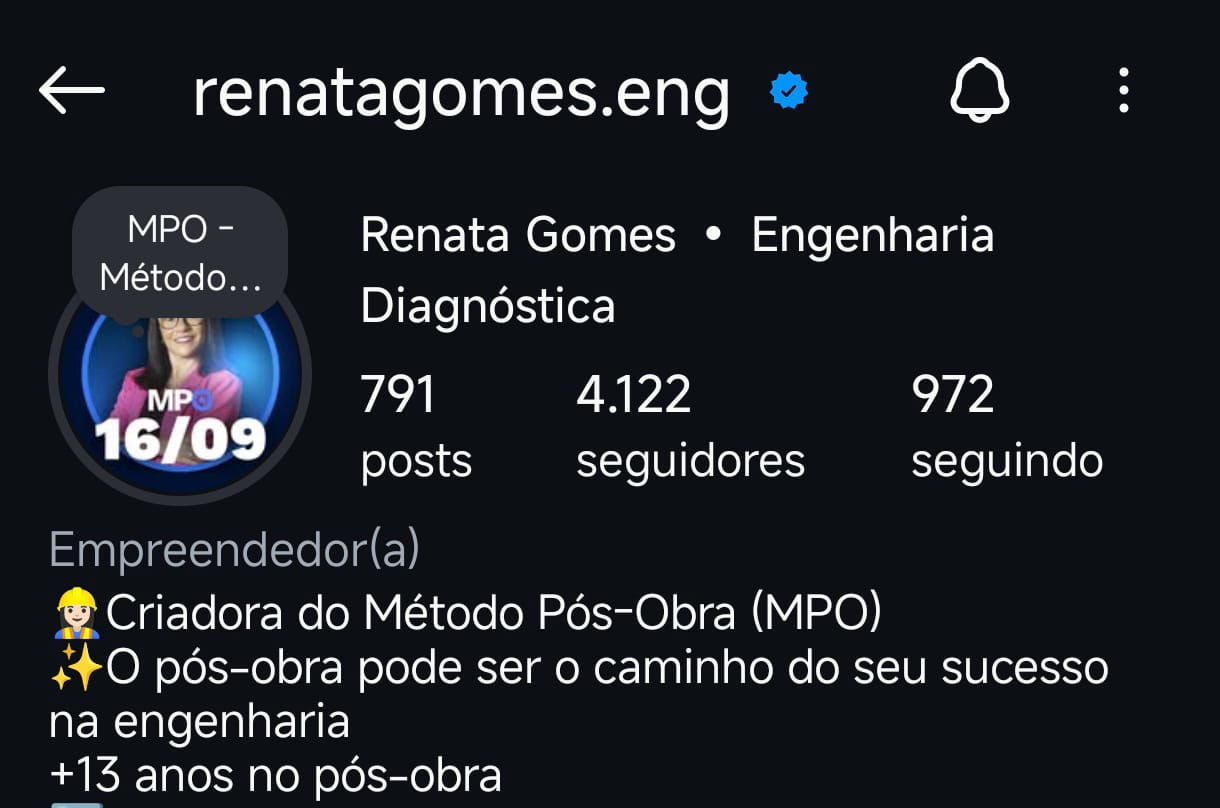Open the three-dot overflow menu
Screen dimensions: 1220x808
click(1124, 91)
